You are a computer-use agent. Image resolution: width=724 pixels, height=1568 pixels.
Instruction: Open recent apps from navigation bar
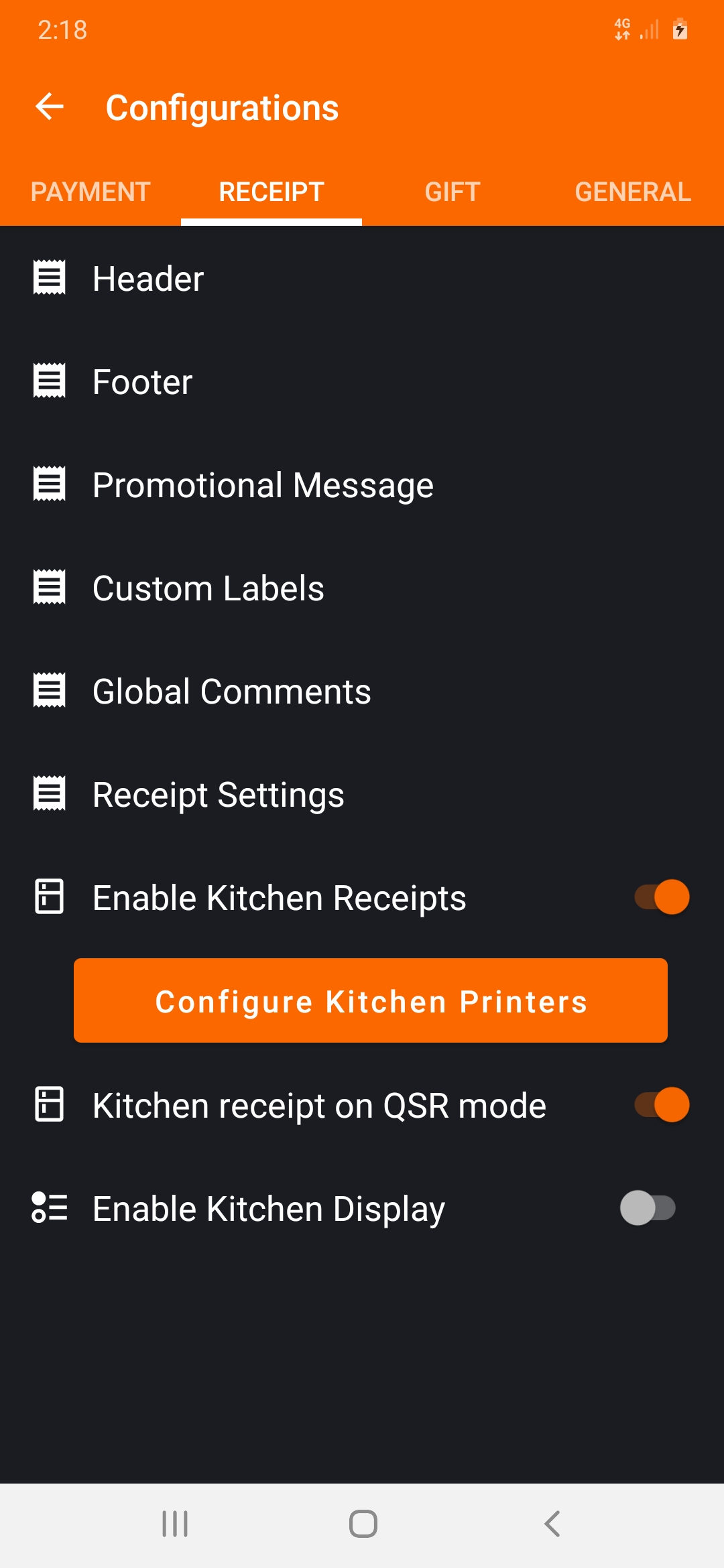point(175,1524)
